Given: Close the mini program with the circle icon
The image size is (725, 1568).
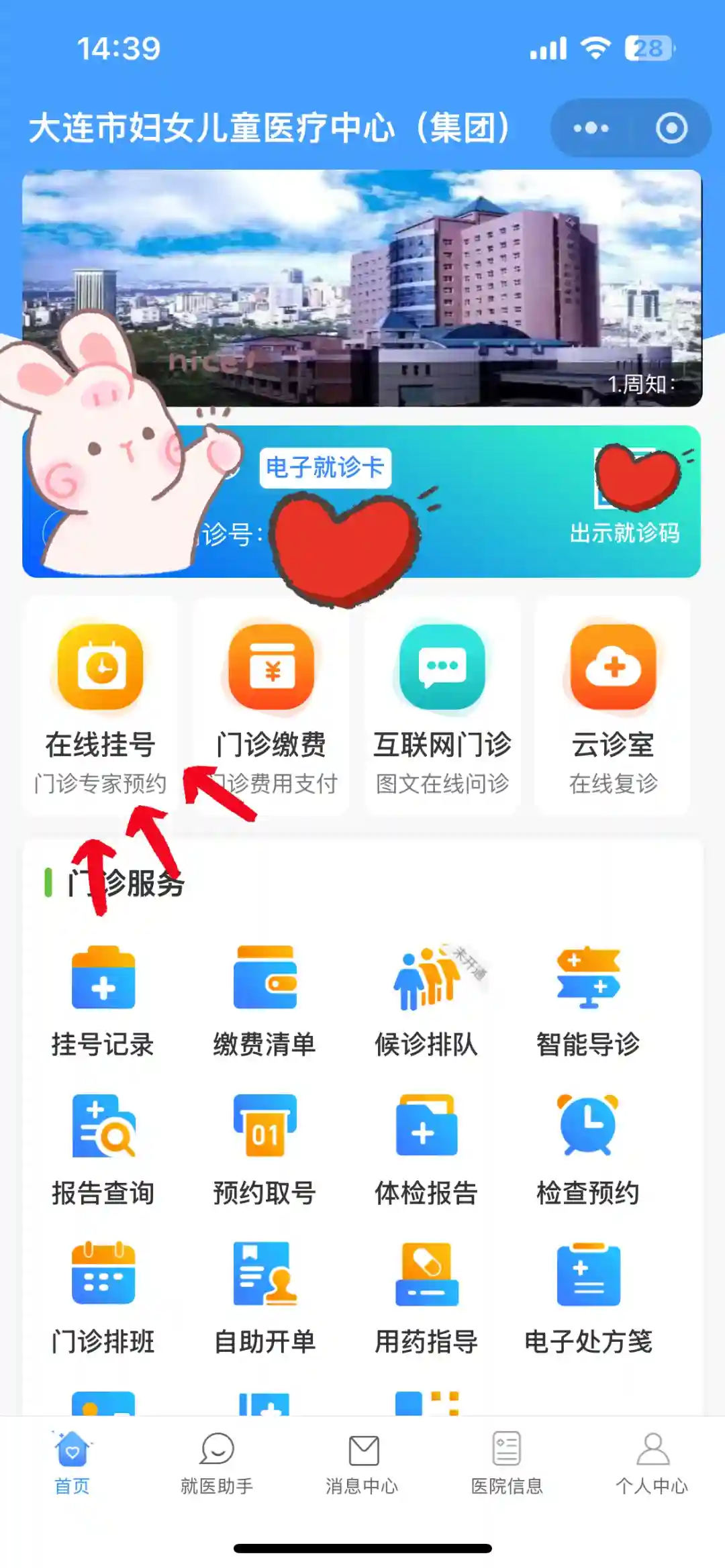Looking at the screenshot, I should click(671, 127).
